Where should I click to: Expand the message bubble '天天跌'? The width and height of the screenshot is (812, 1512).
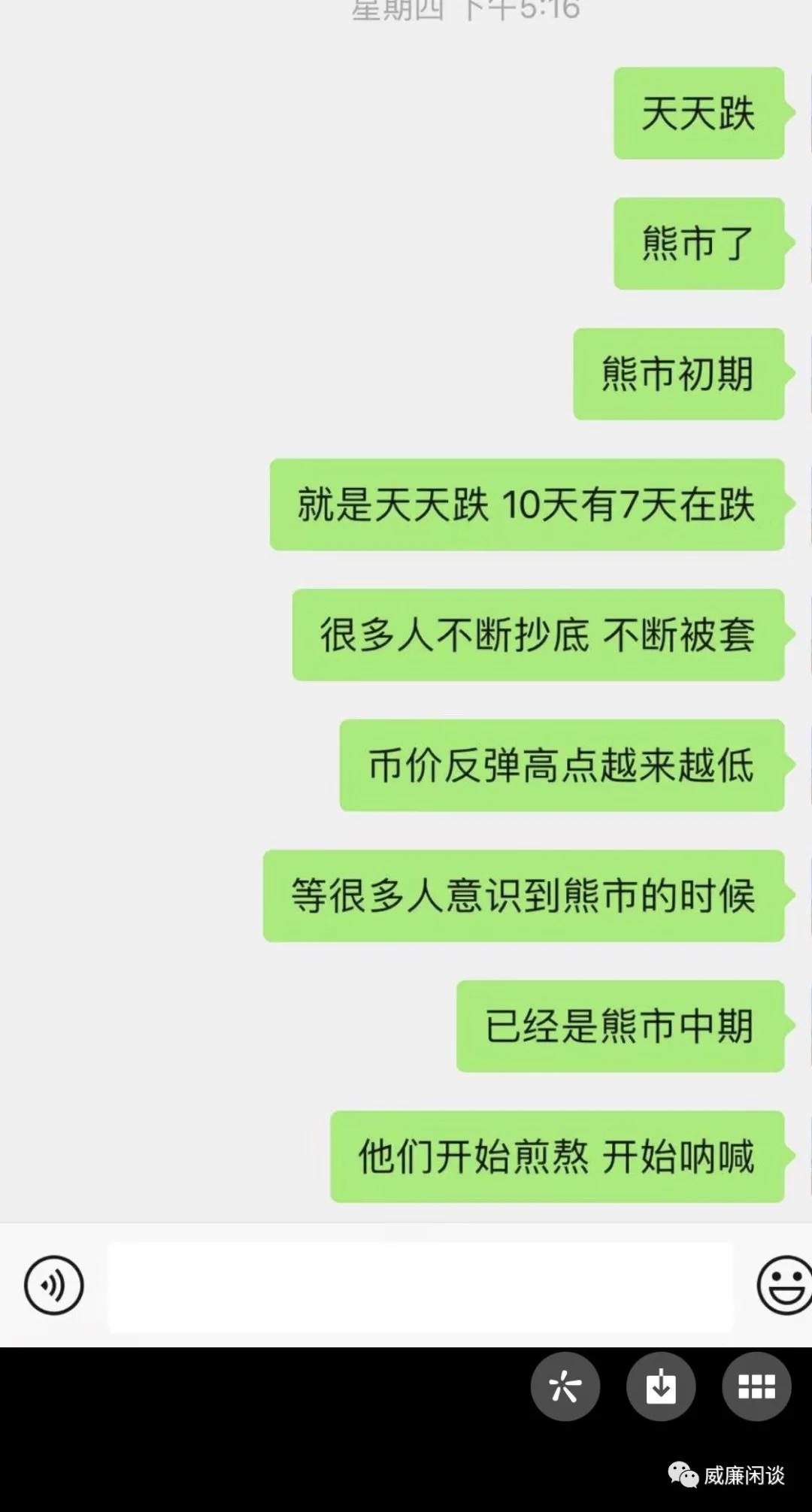point(698,114)
